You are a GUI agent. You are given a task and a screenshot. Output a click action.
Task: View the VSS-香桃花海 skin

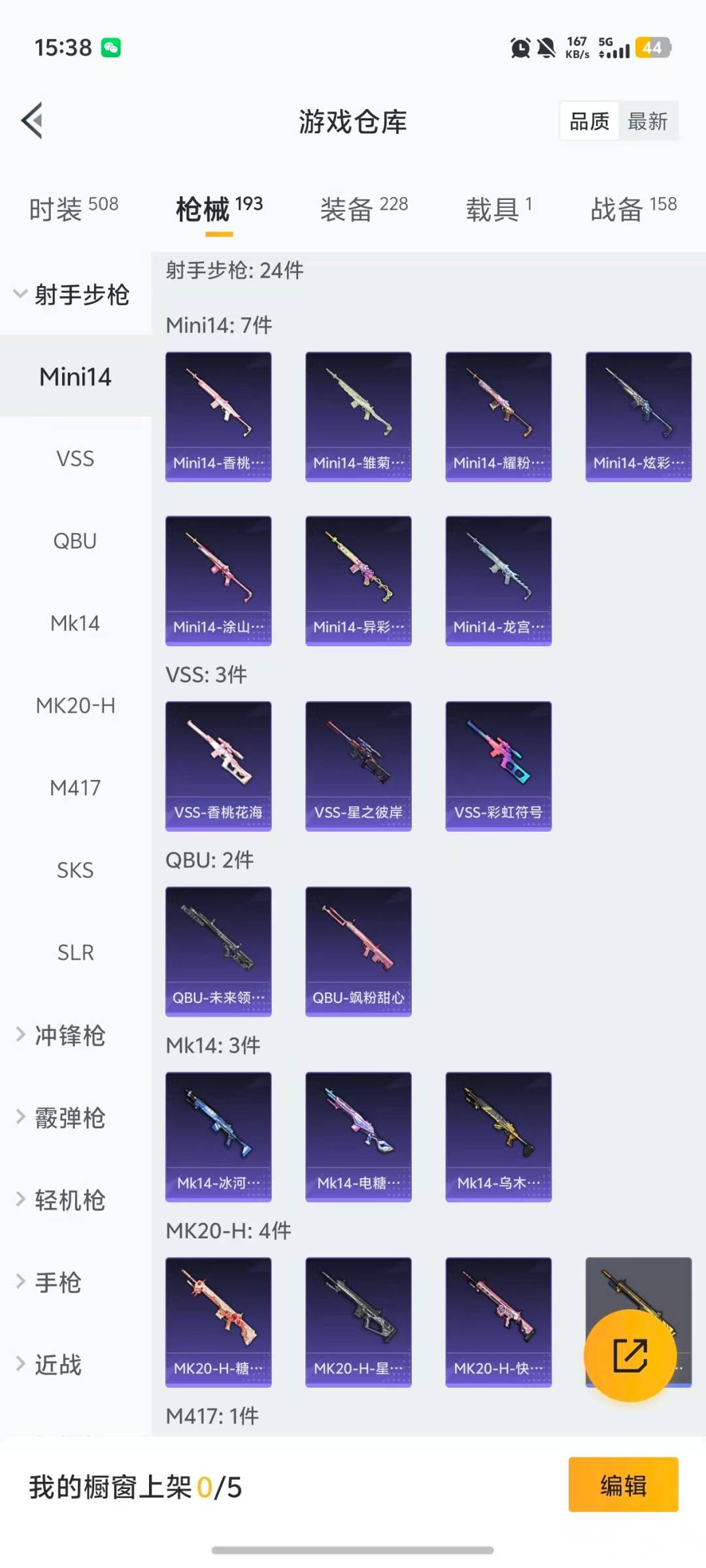tap(218, 766)
